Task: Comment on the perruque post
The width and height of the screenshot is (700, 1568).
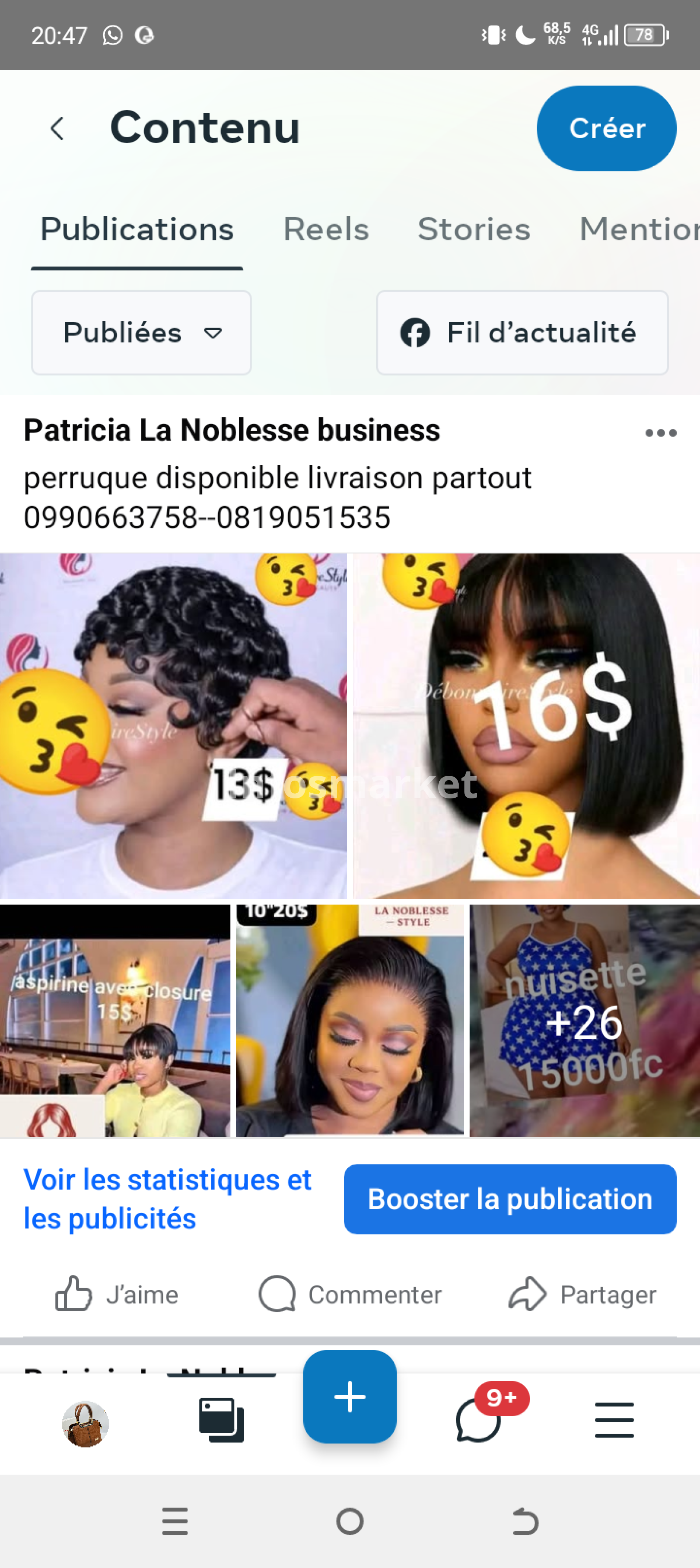Action: coord(350,1294)
